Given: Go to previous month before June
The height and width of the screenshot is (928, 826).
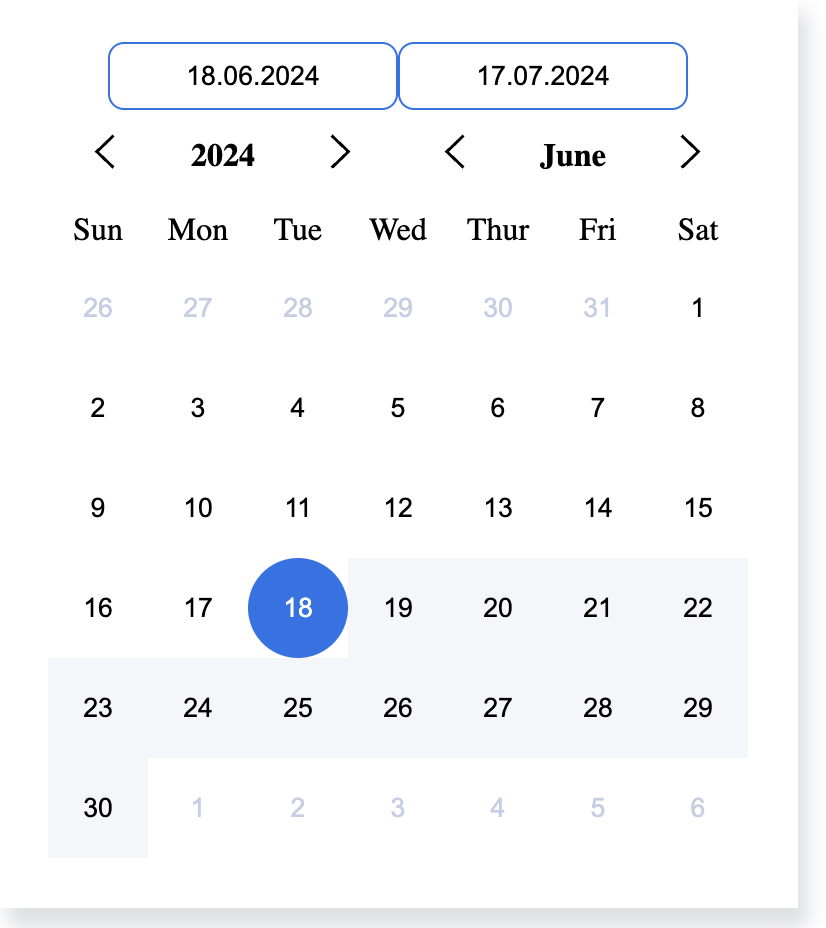Looking at the screenshot, I should [x=455, y=153].
